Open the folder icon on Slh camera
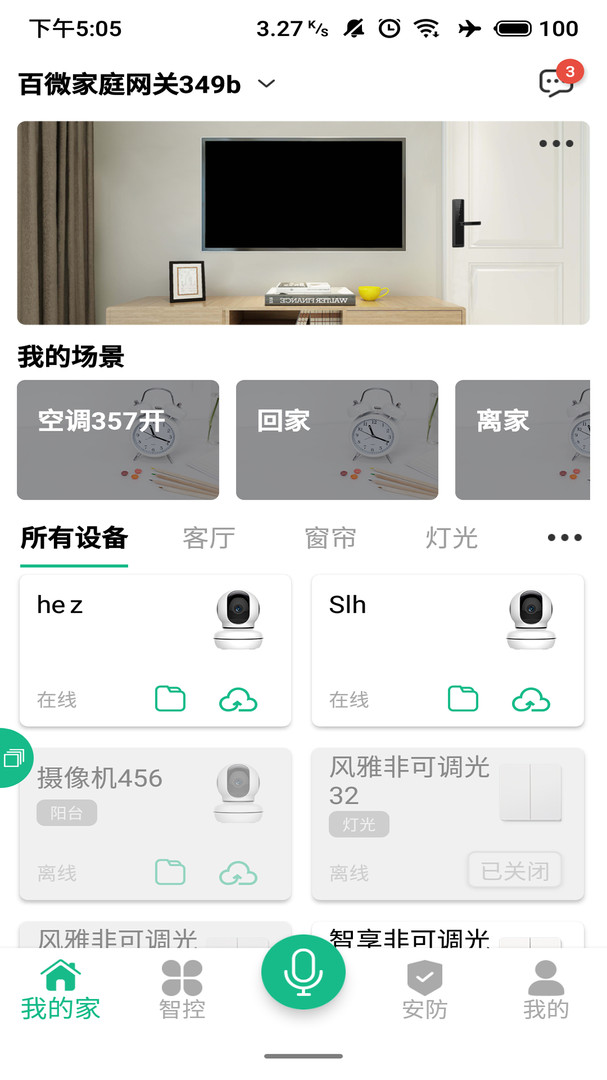Screen dimensions: 607x1080 pos(462,699)
